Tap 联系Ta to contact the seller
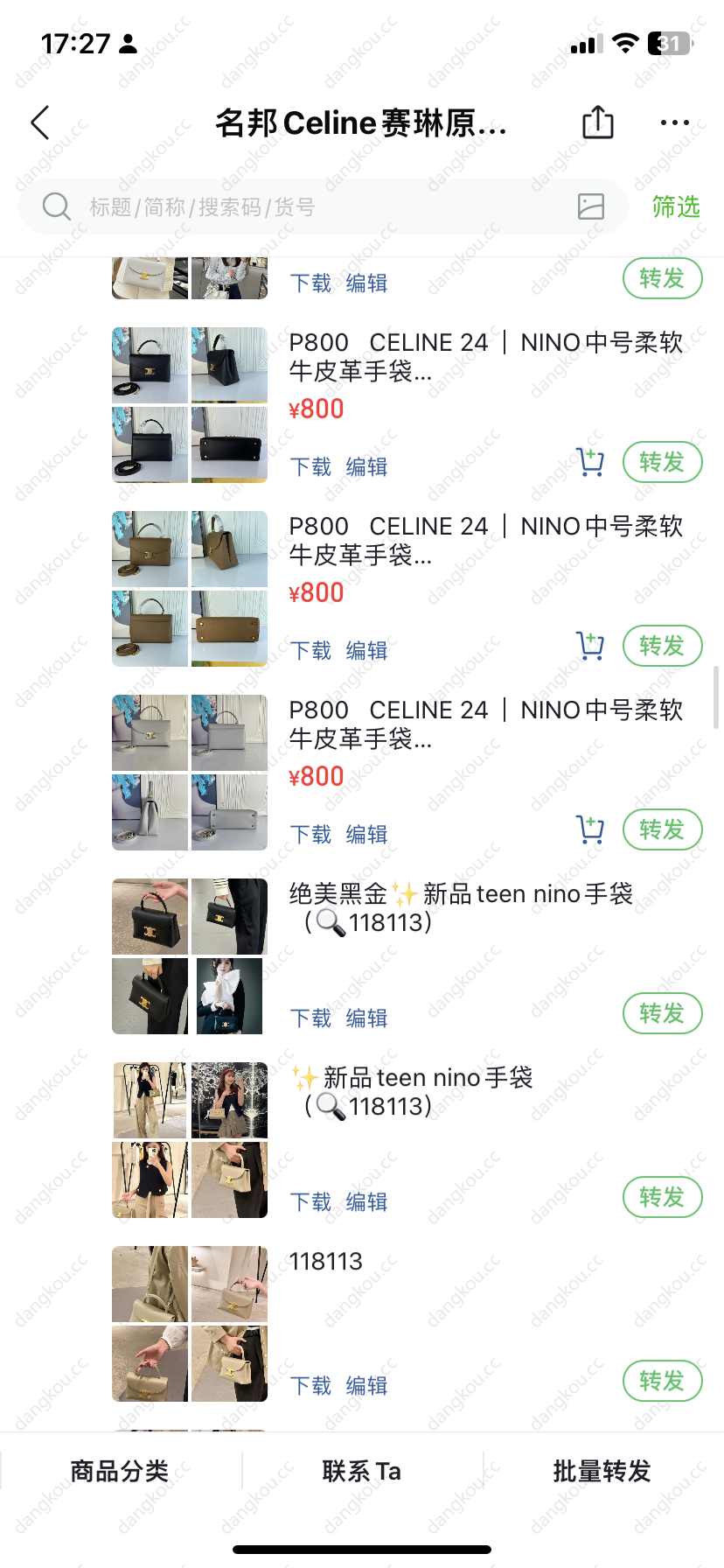 (x=362, y=1471)
